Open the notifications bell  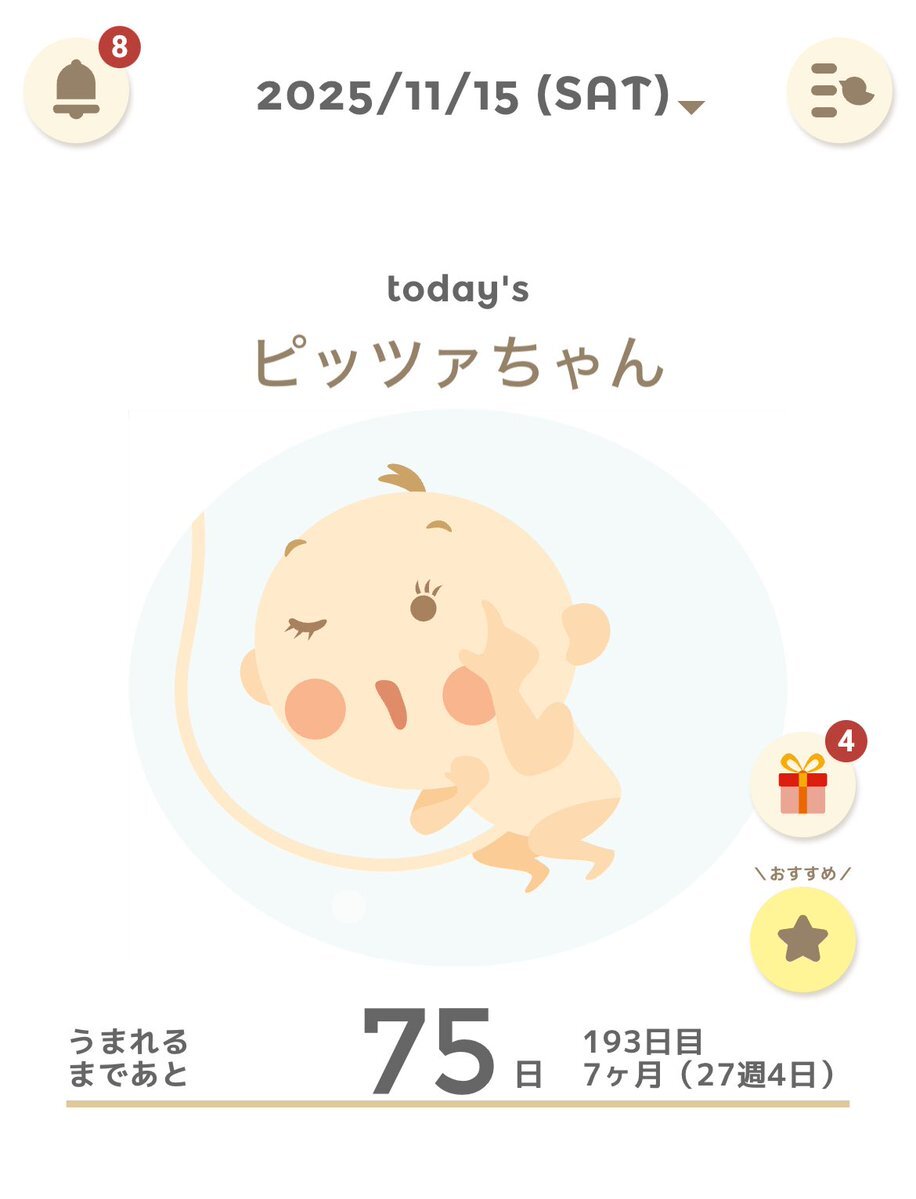coord(76,92)
